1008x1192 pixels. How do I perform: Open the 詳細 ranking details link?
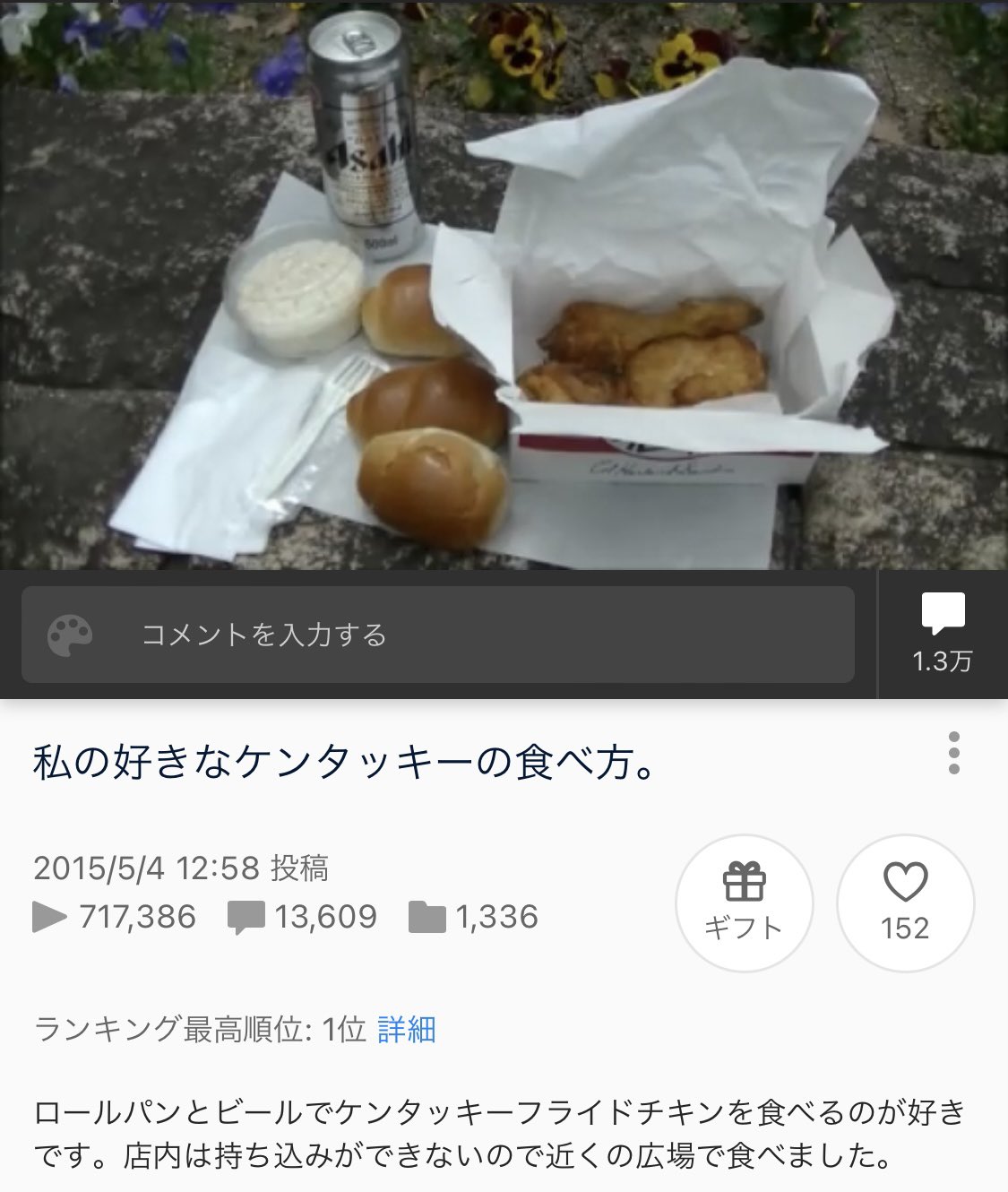click(x=406, y=1030)
